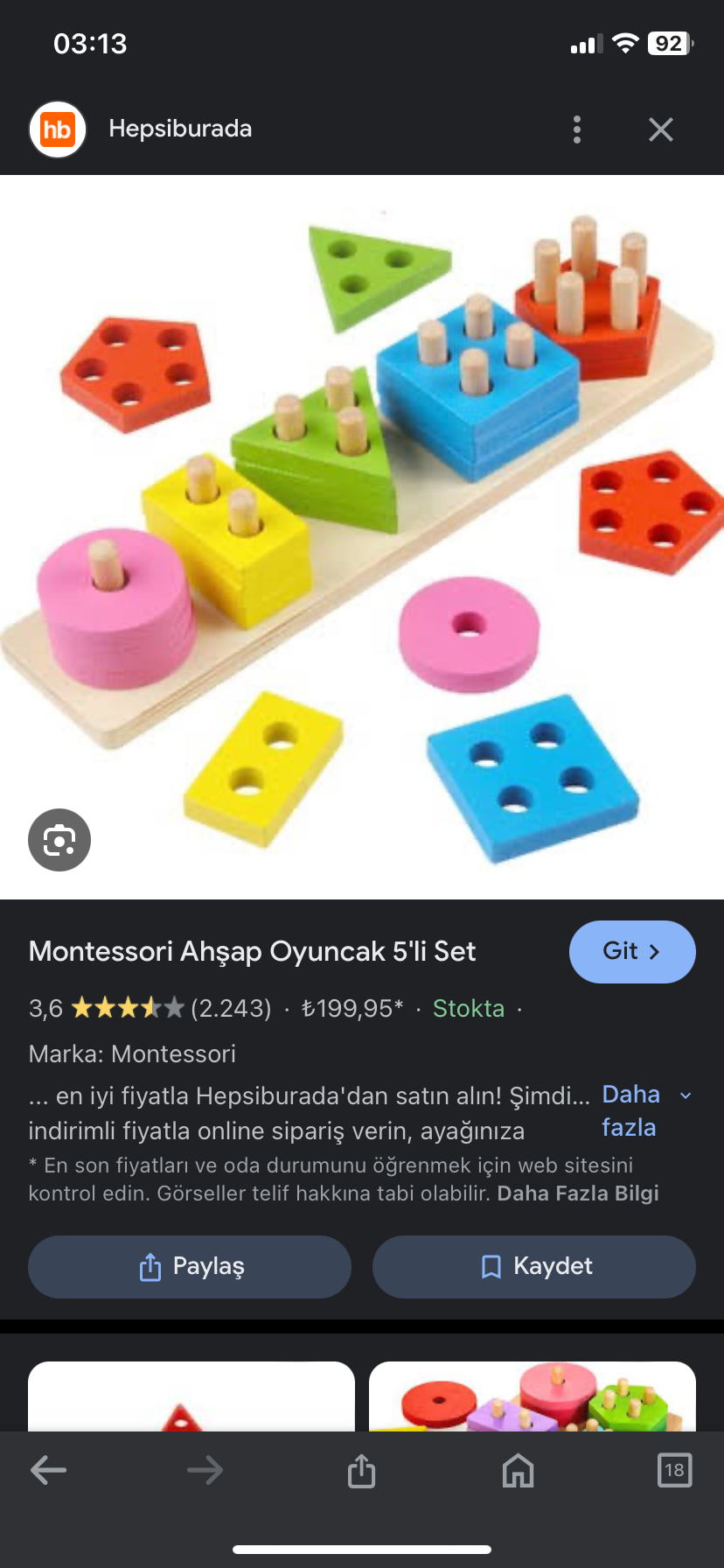
Task: Search this image with Lens
Action: [x=59, y=840]
